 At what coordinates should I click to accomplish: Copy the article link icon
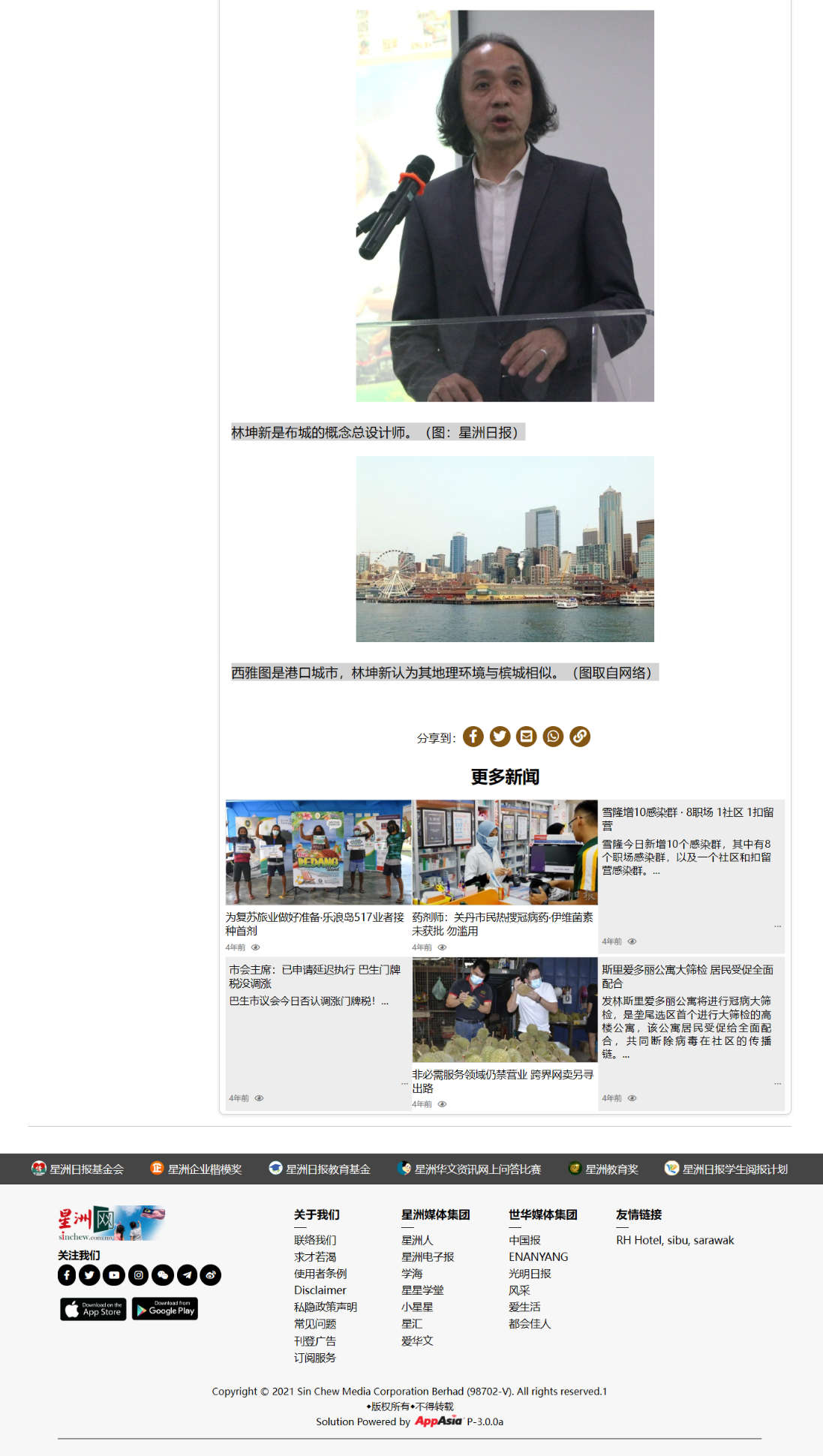pyautogui.click(x=580, y=737)
